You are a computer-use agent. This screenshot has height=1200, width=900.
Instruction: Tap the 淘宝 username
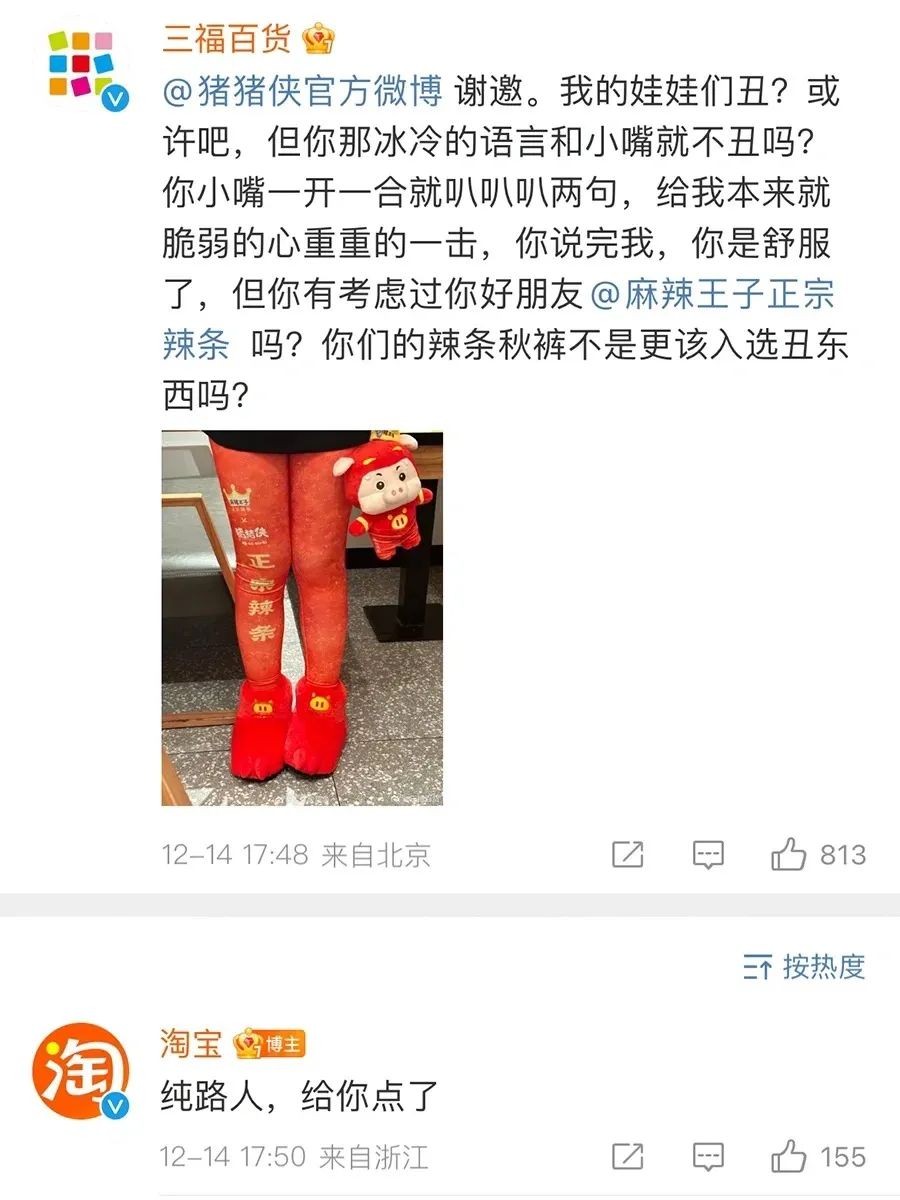(192, 1043)
